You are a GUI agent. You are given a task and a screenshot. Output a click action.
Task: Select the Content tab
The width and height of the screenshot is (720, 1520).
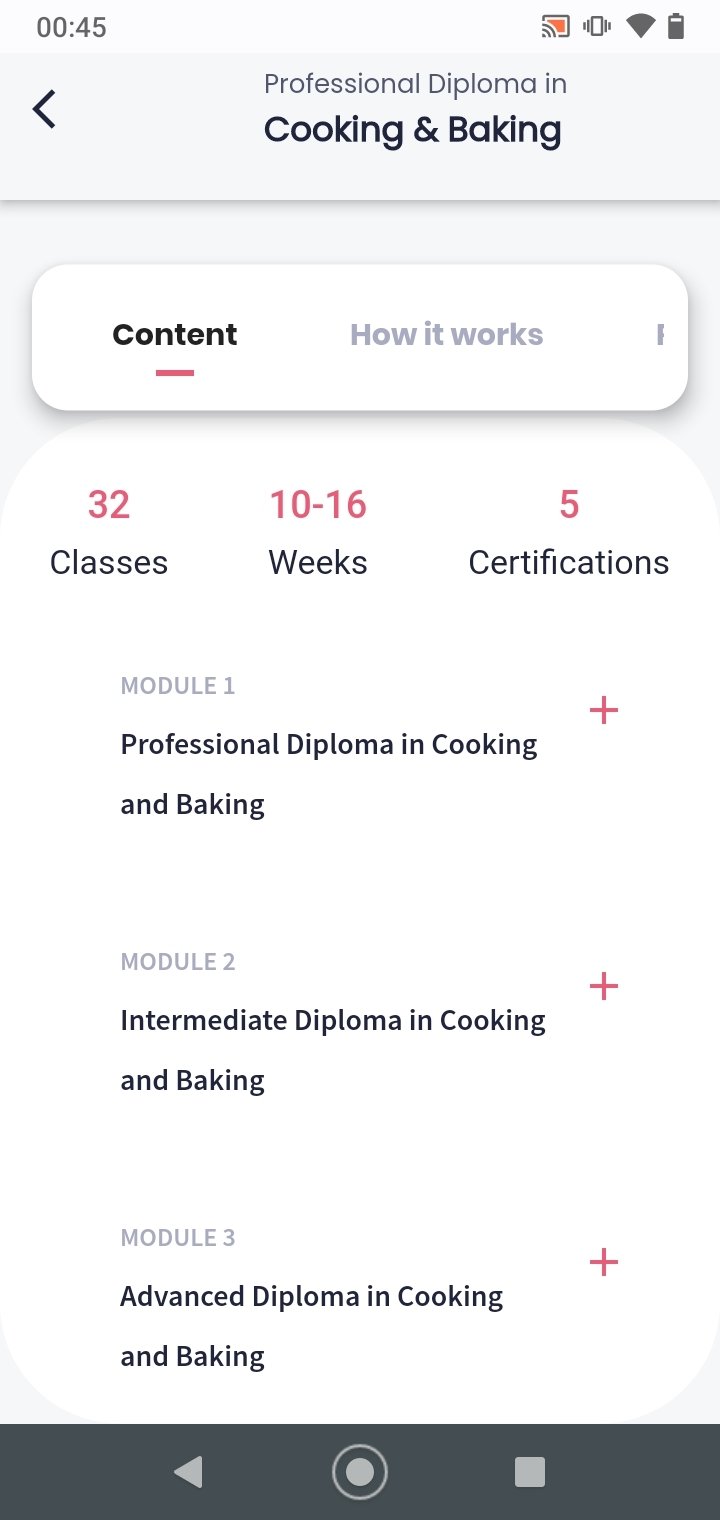tap(175, 334)
